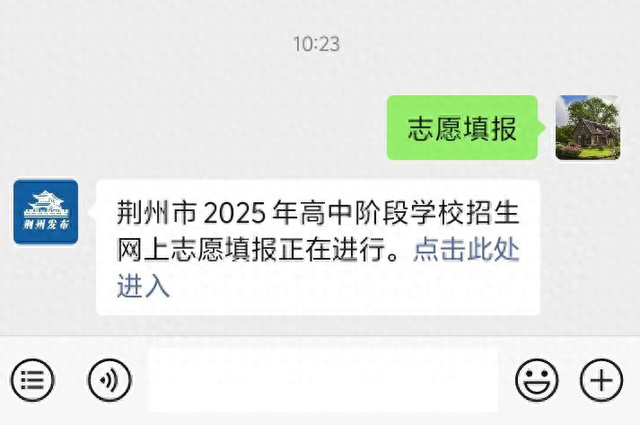Switch to voice input mode
Viewport: 640px width, 425px height.
tap(109, 380)
